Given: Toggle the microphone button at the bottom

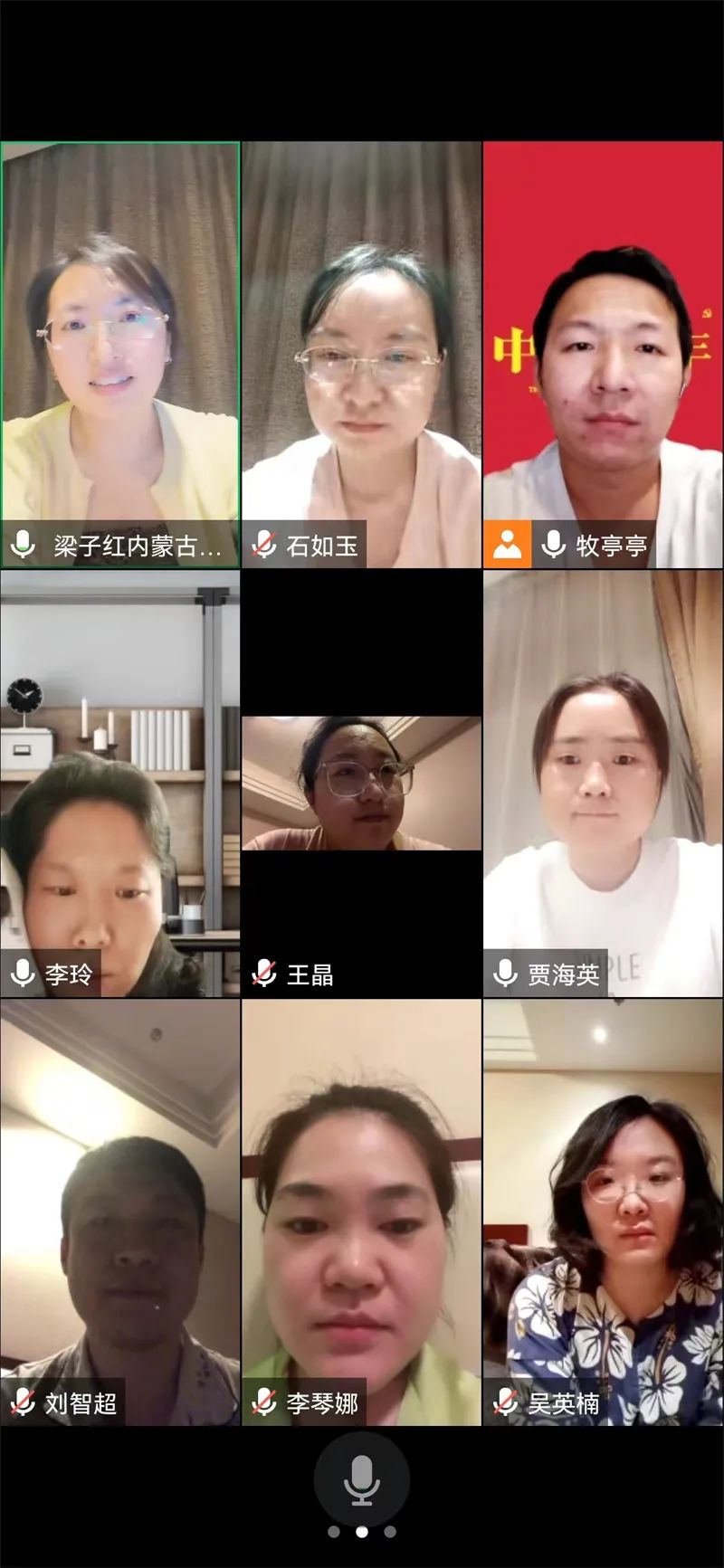Looking at the screenshot, I should (x=361, y=1480).
